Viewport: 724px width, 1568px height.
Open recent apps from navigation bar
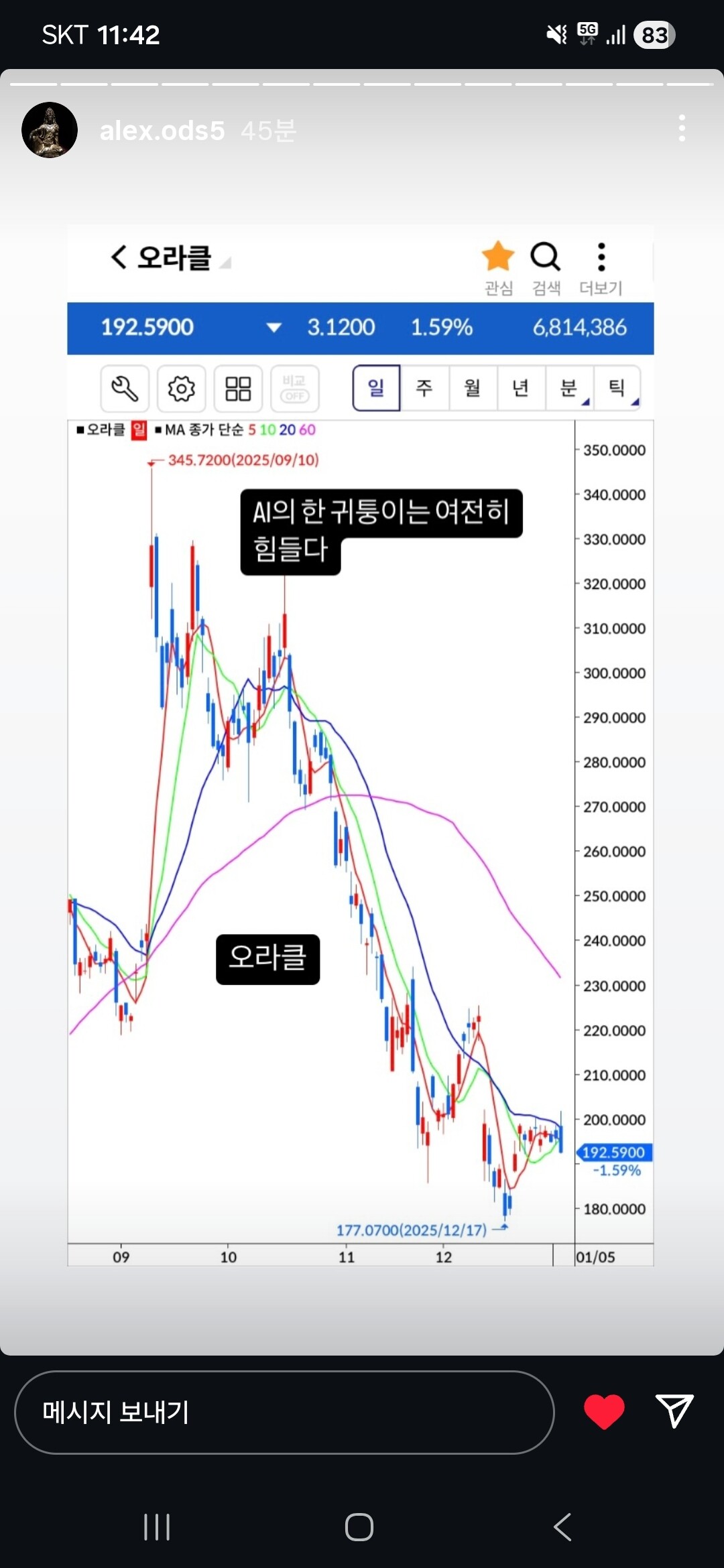click(157, 1527)
